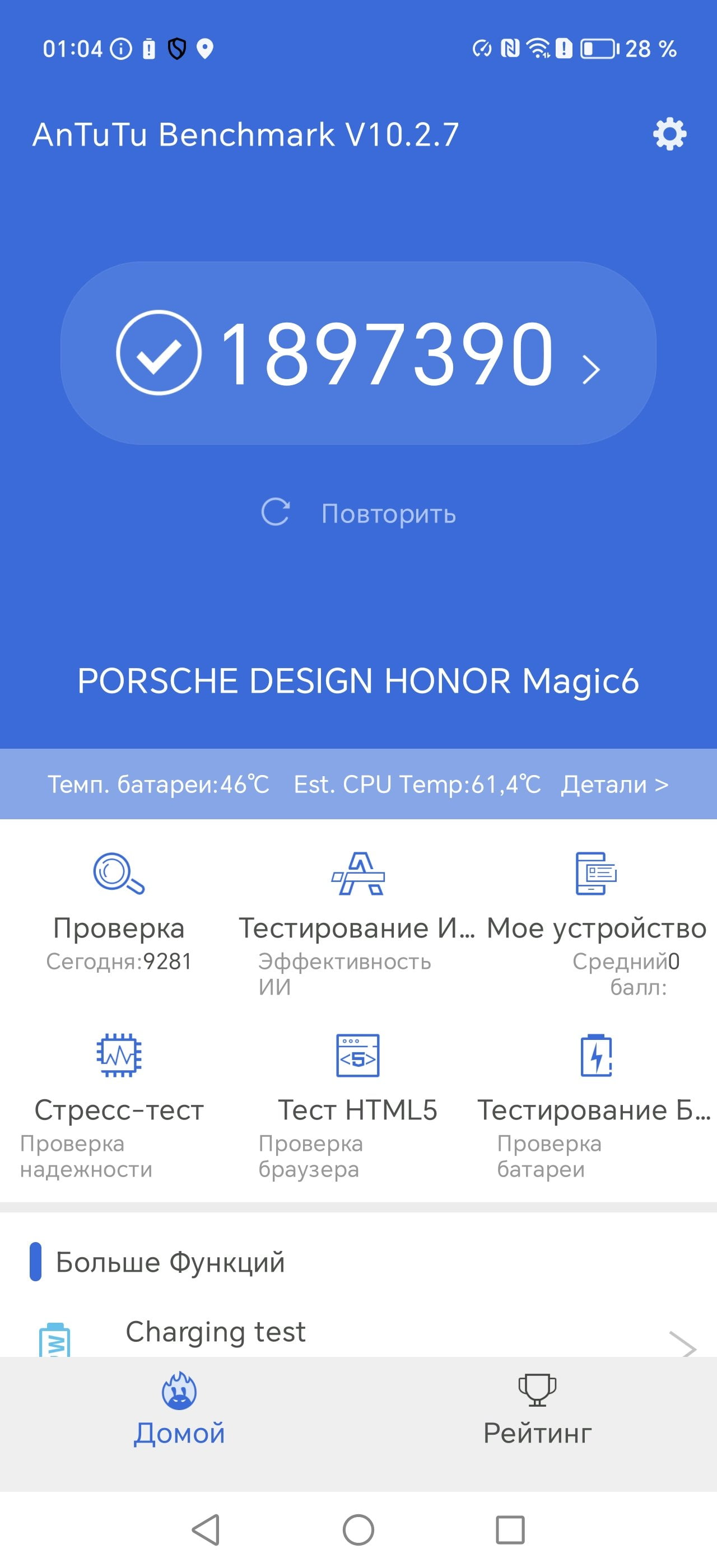Tap Повторить to rerun the benchmark
Image resolution: width=717 pixels, height=1568 pixels.
358,513
